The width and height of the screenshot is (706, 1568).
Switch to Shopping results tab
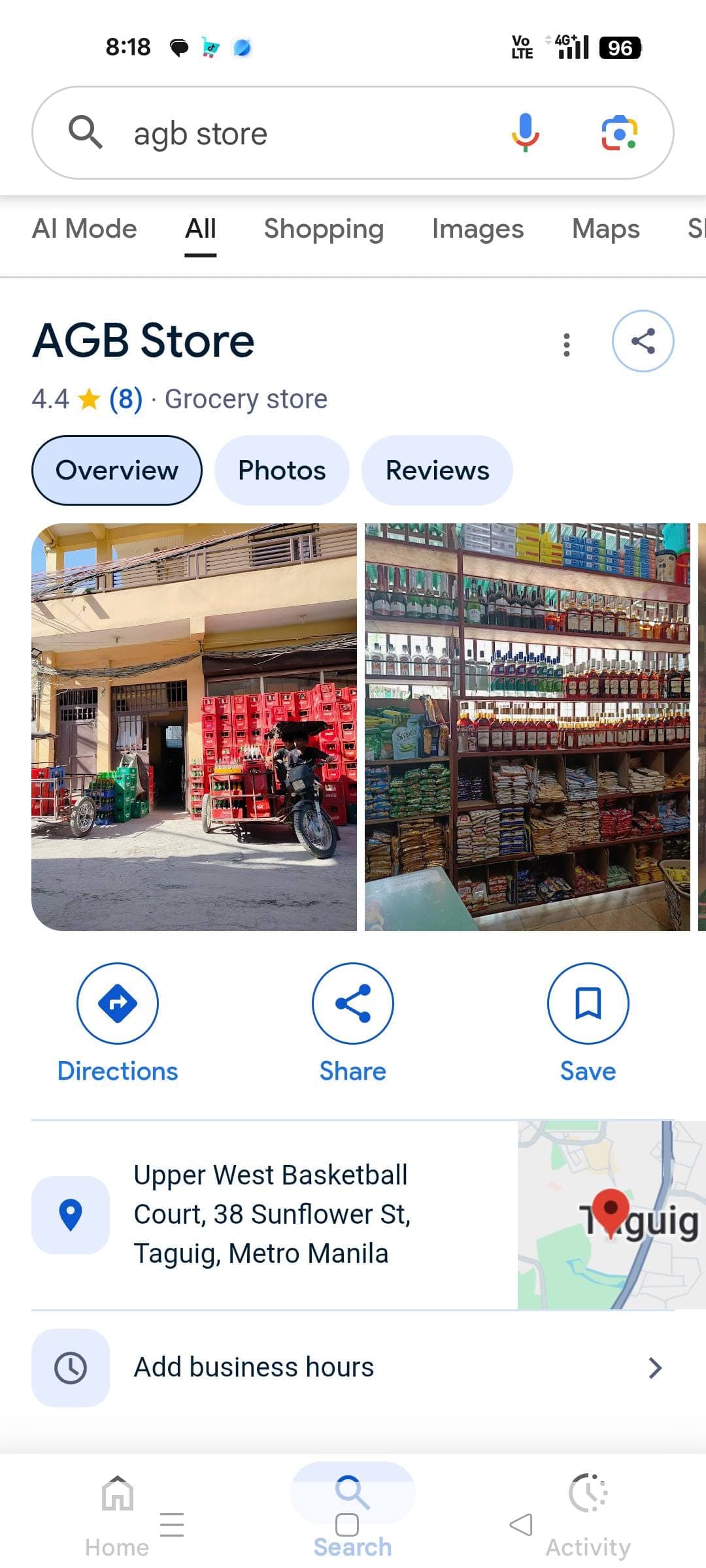(x=324, y=229)
